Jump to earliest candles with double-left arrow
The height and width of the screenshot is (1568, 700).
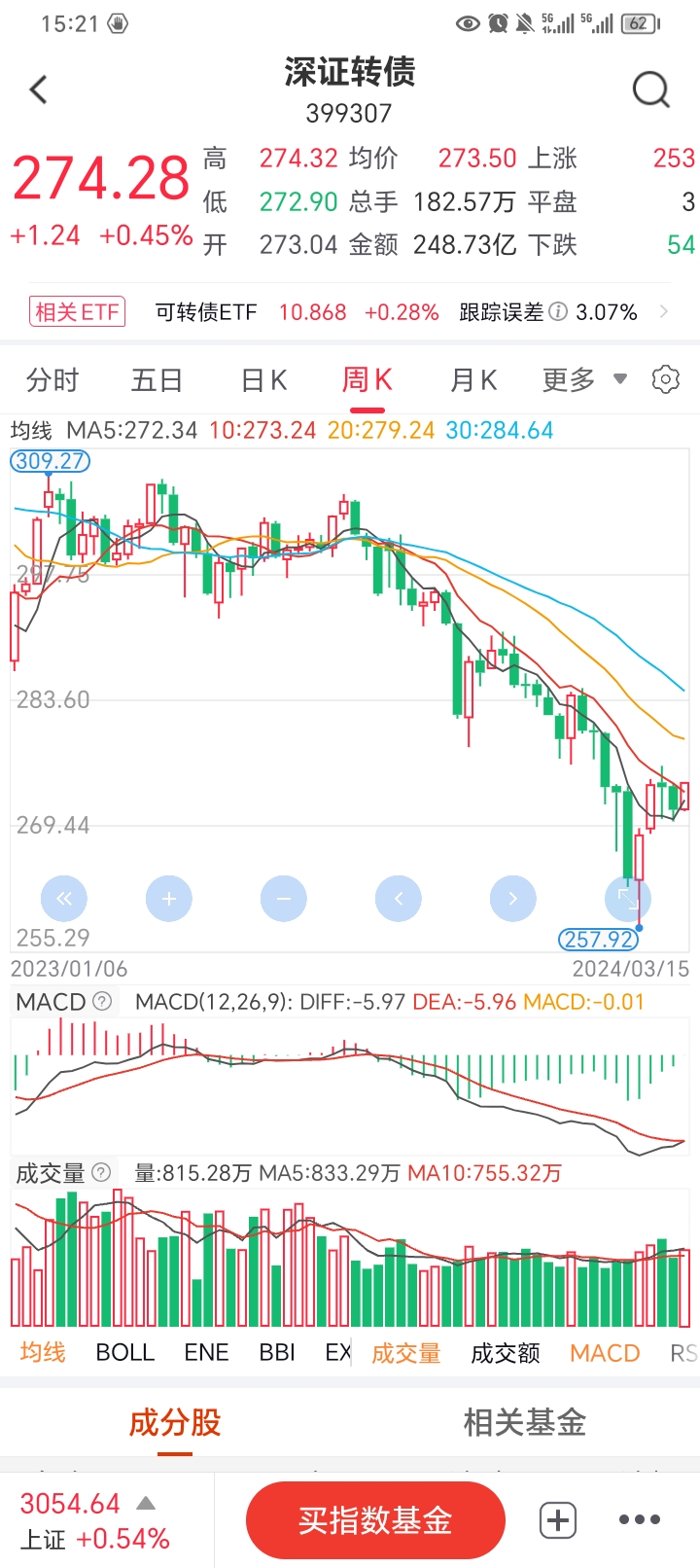64,899
